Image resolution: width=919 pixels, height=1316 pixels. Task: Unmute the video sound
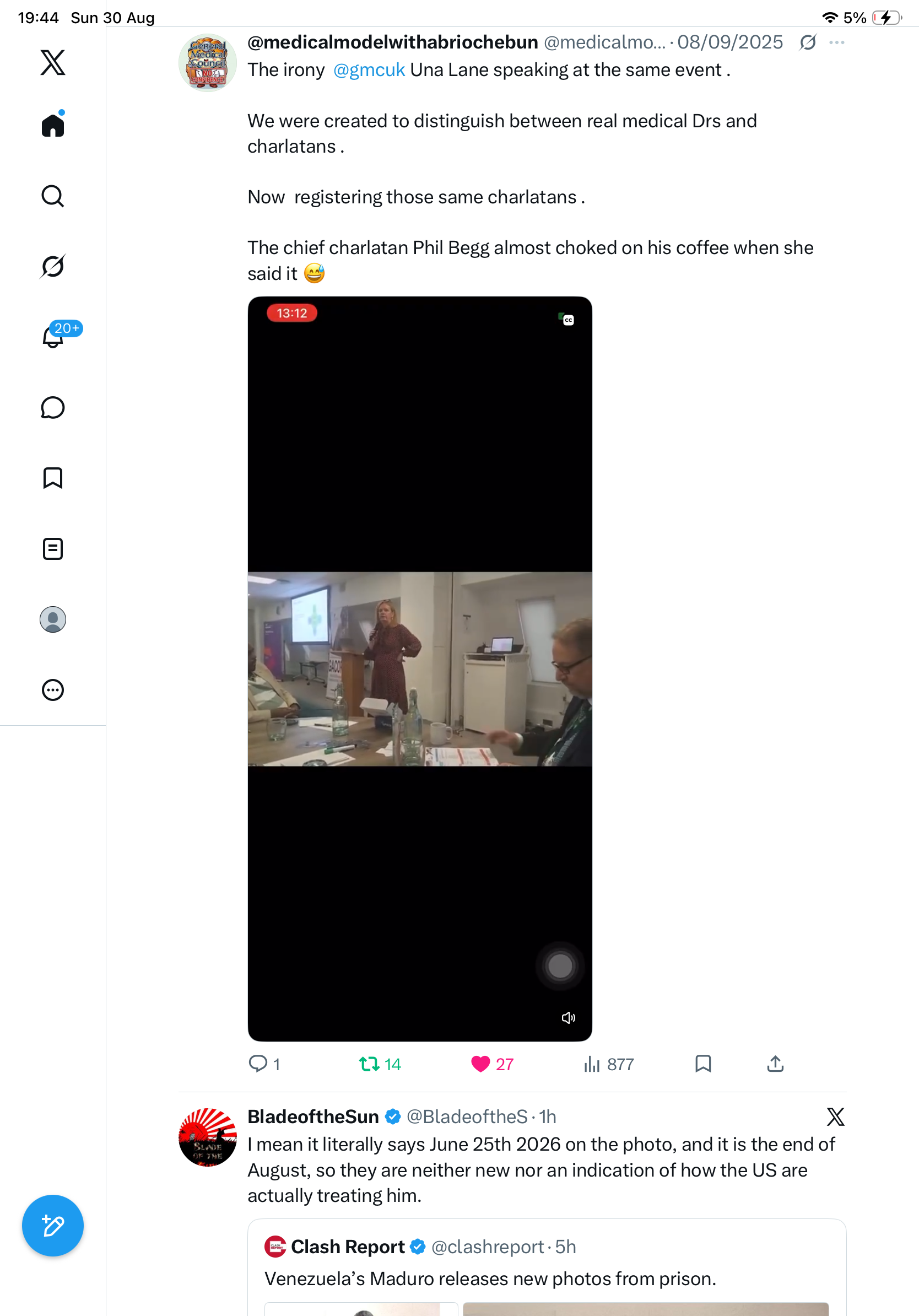coord(569,1017)
